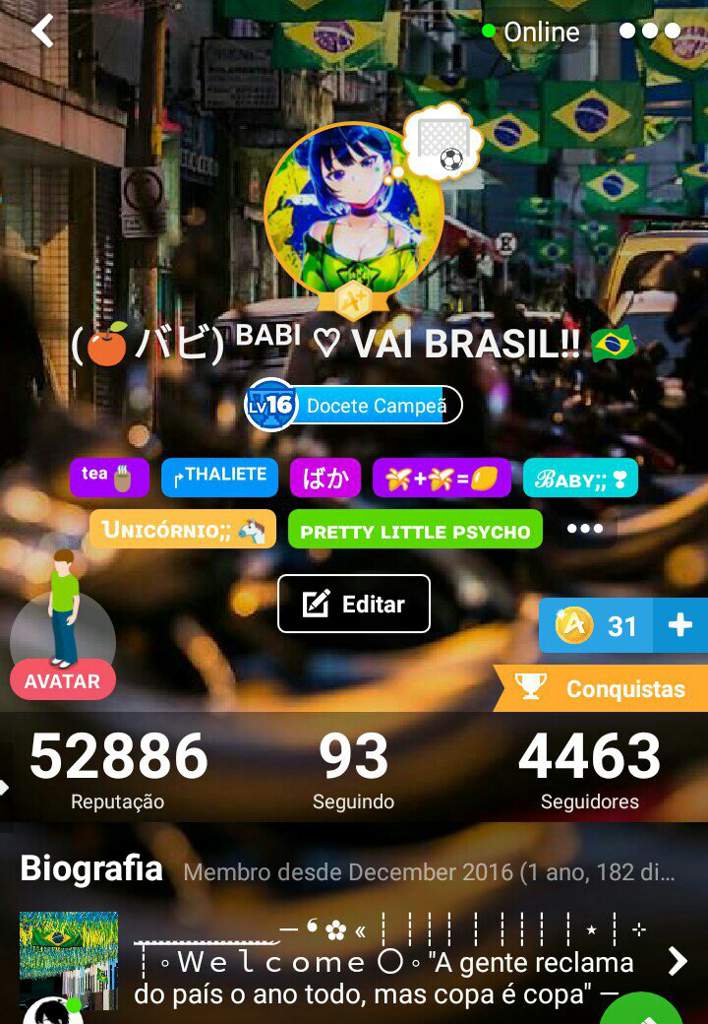708x1024 pixels.
Task: View the Reputação count of 52886
Action: point(118,768)
